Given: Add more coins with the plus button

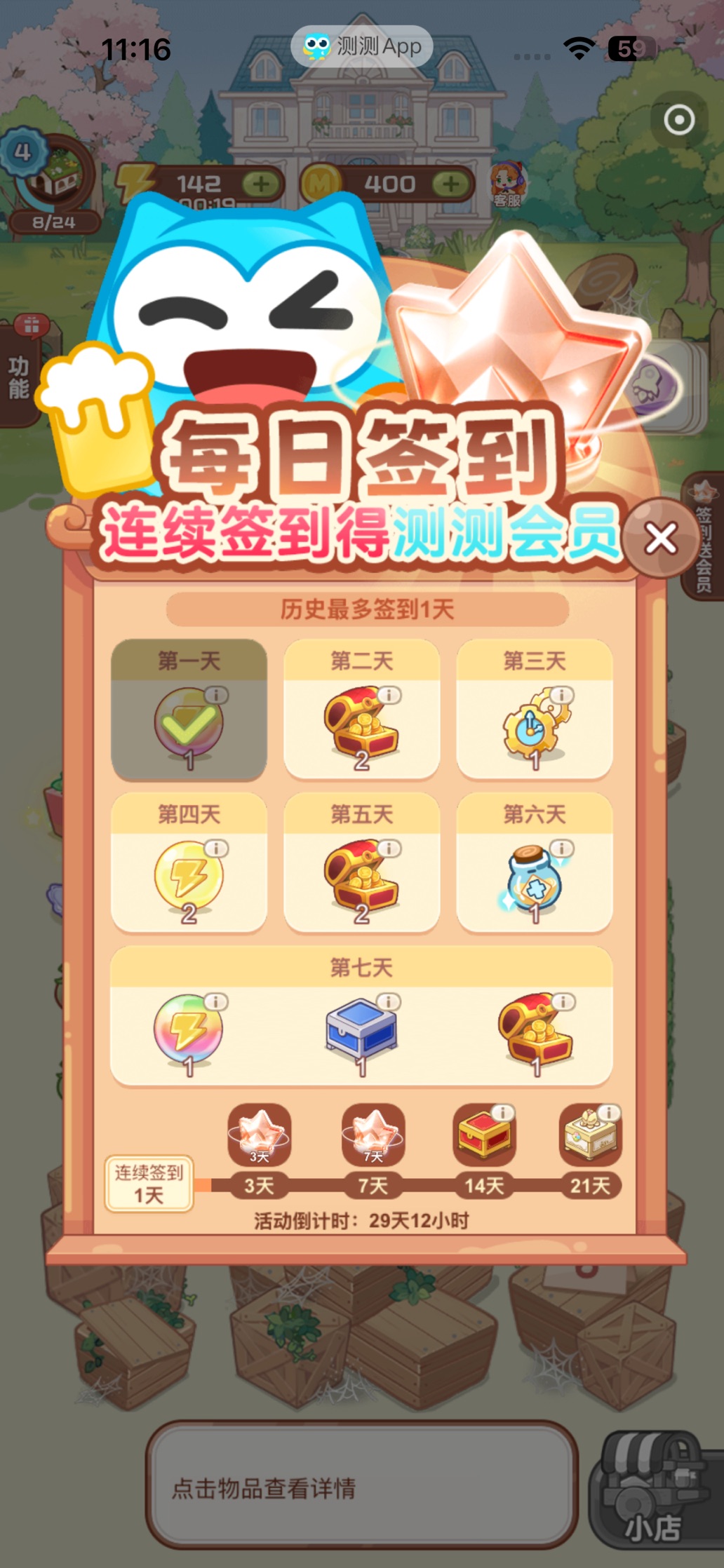Looking at the screenshot, I should coord(450,184).
